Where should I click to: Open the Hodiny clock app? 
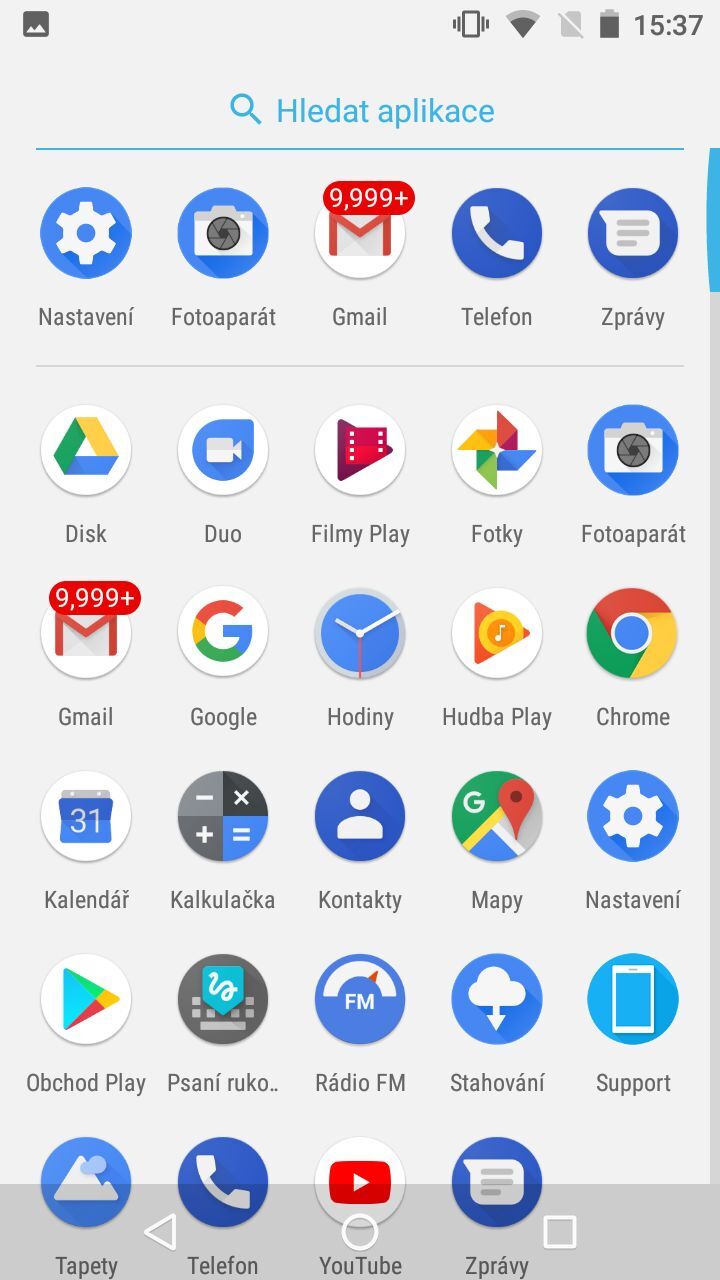(x=360, y=633)
